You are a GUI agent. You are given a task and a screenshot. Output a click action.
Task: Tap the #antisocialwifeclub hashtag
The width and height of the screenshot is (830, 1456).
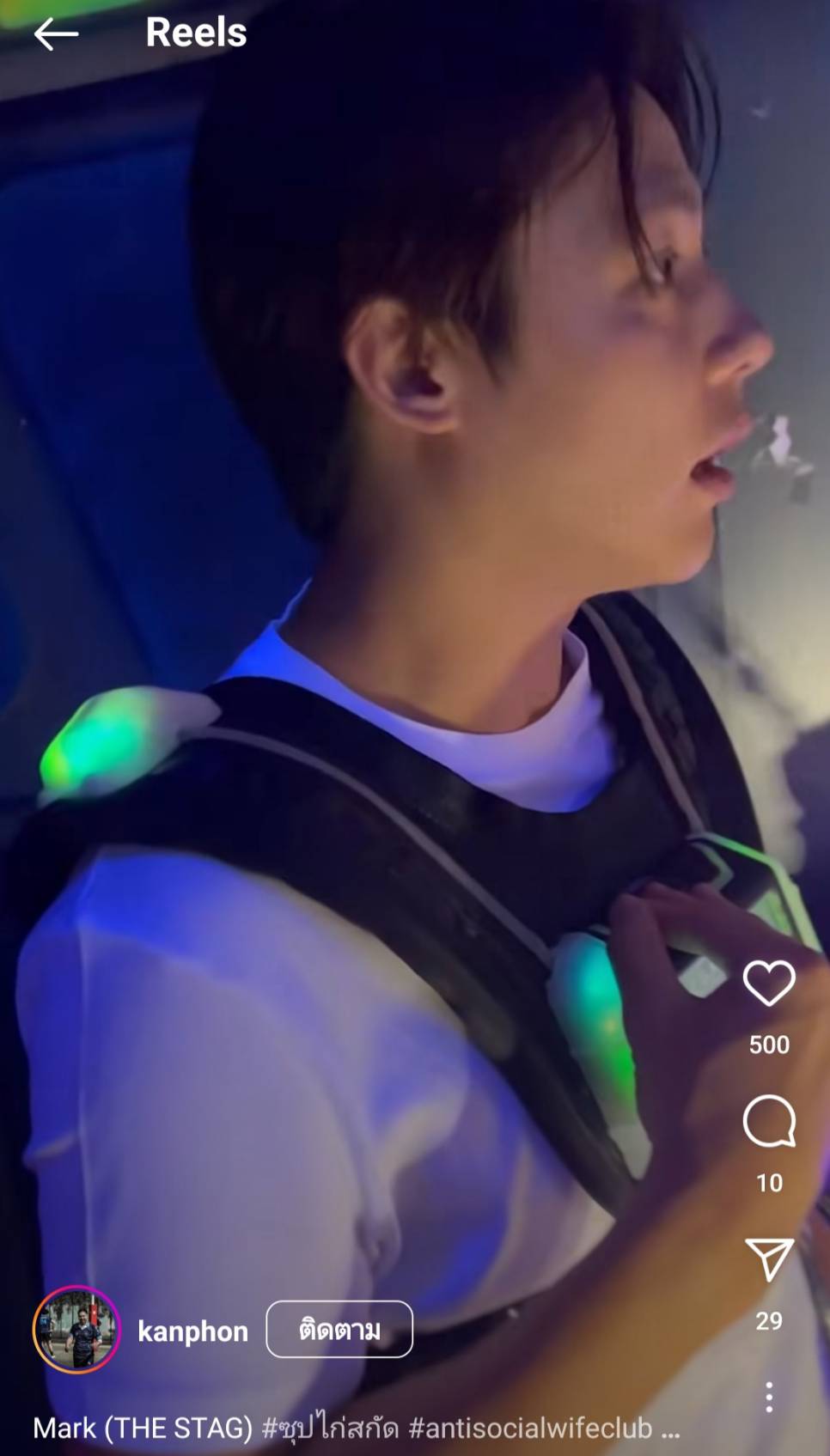point(530,1428)
